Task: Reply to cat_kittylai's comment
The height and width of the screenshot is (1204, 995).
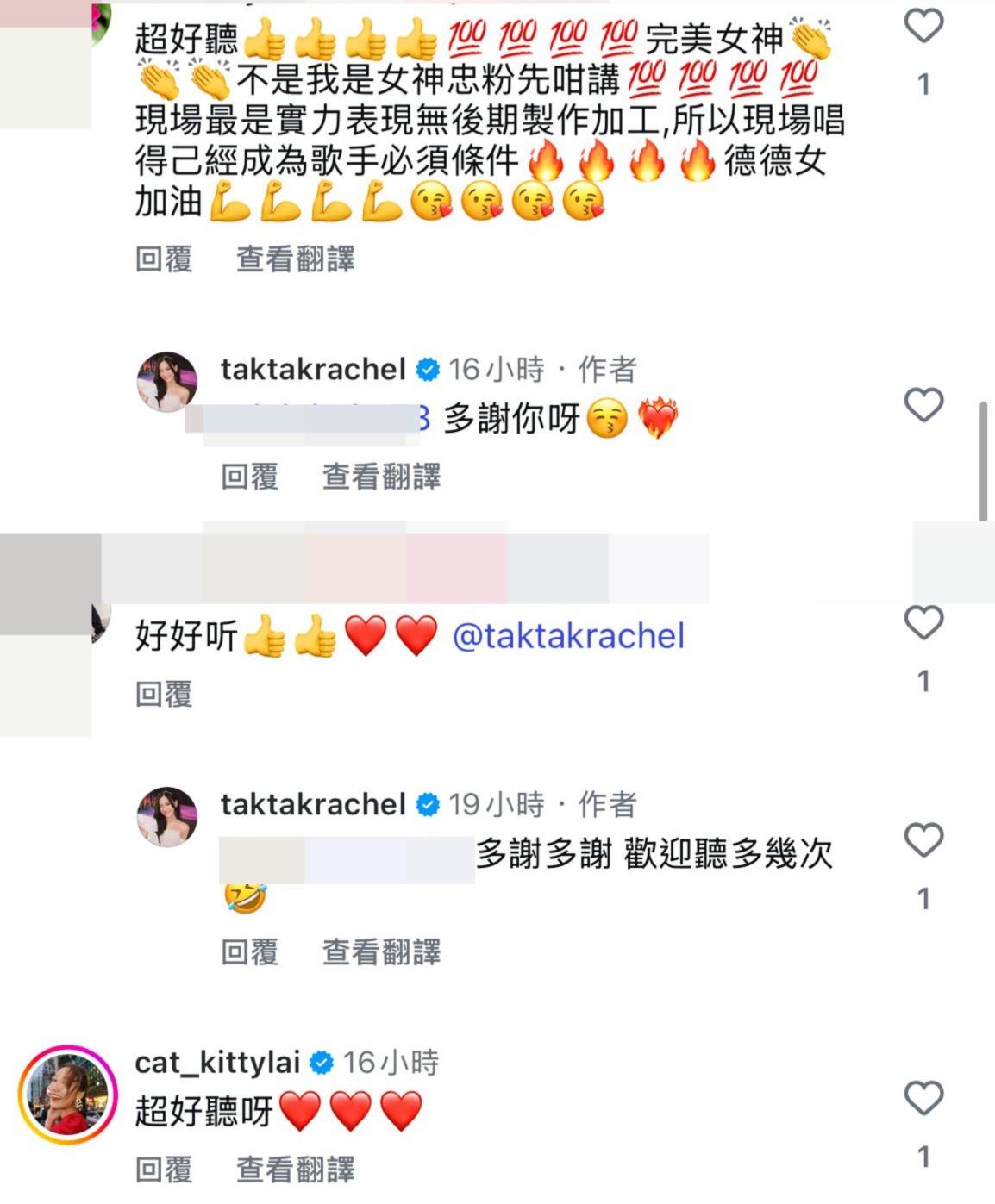Action: coord(164,1170)
